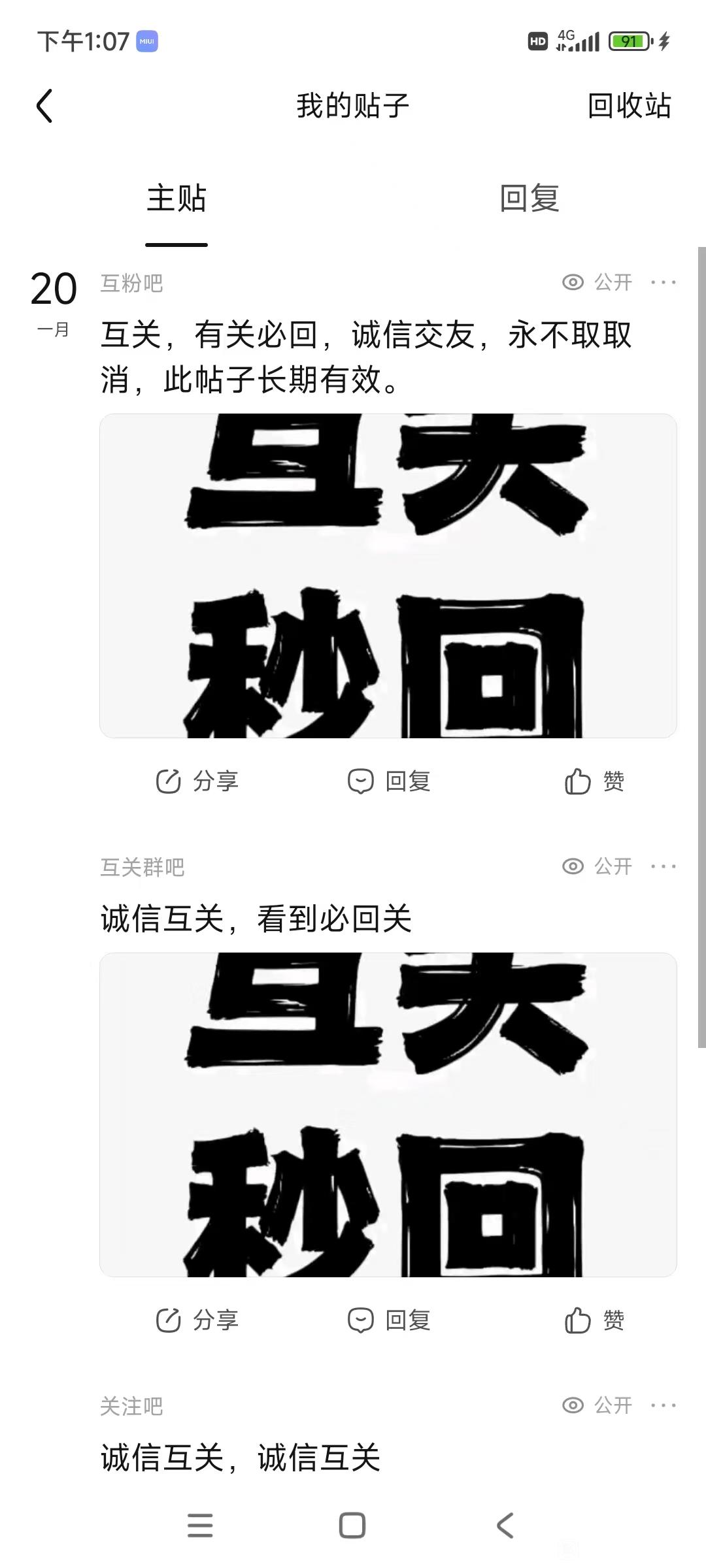This screenshot has height=1568, width=706.
Task: Like the 互关群吧 post
Action: pos(594,1320)
